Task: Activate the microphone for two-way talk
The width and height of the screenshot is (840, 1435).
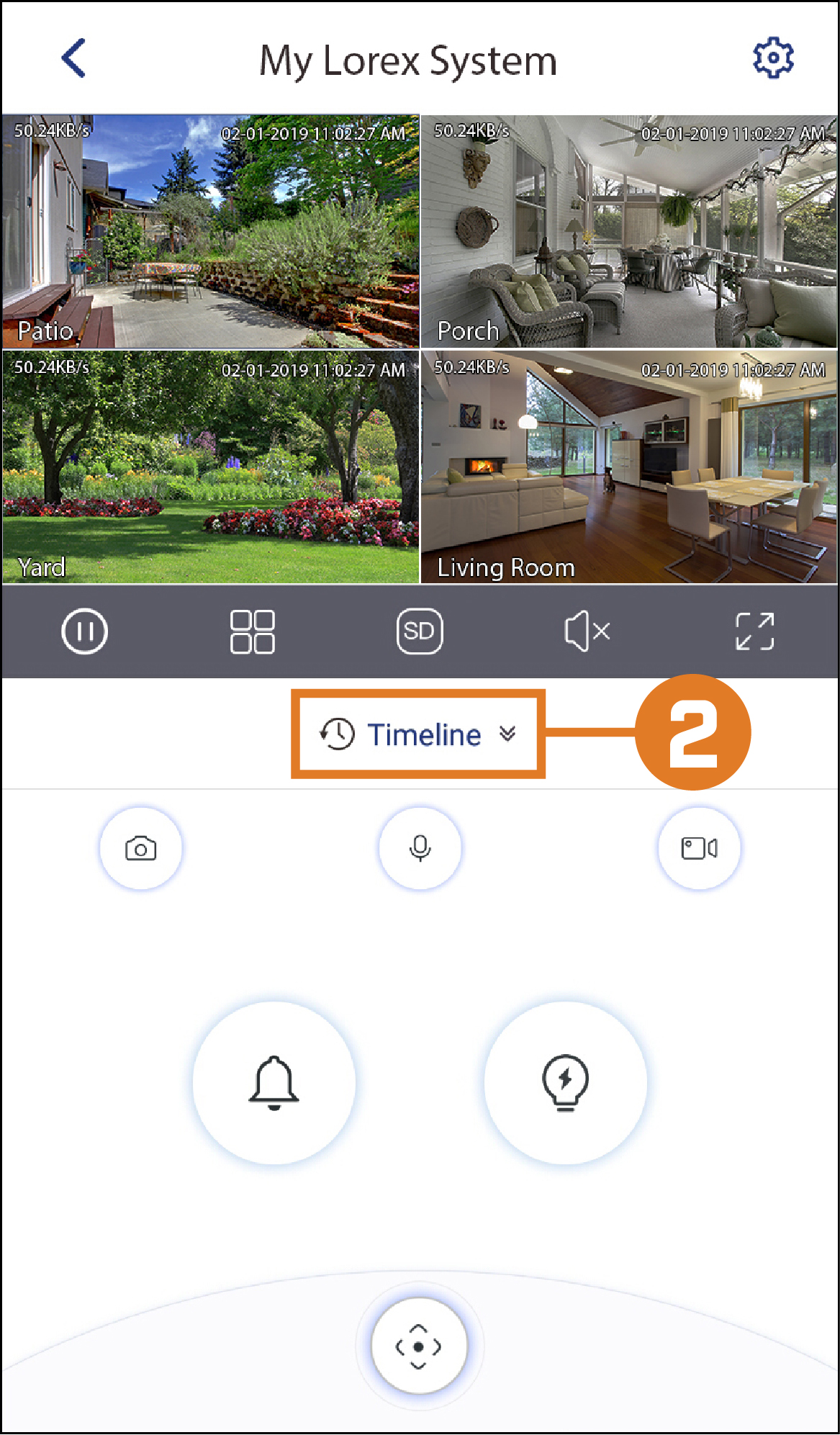Action: 420,848
